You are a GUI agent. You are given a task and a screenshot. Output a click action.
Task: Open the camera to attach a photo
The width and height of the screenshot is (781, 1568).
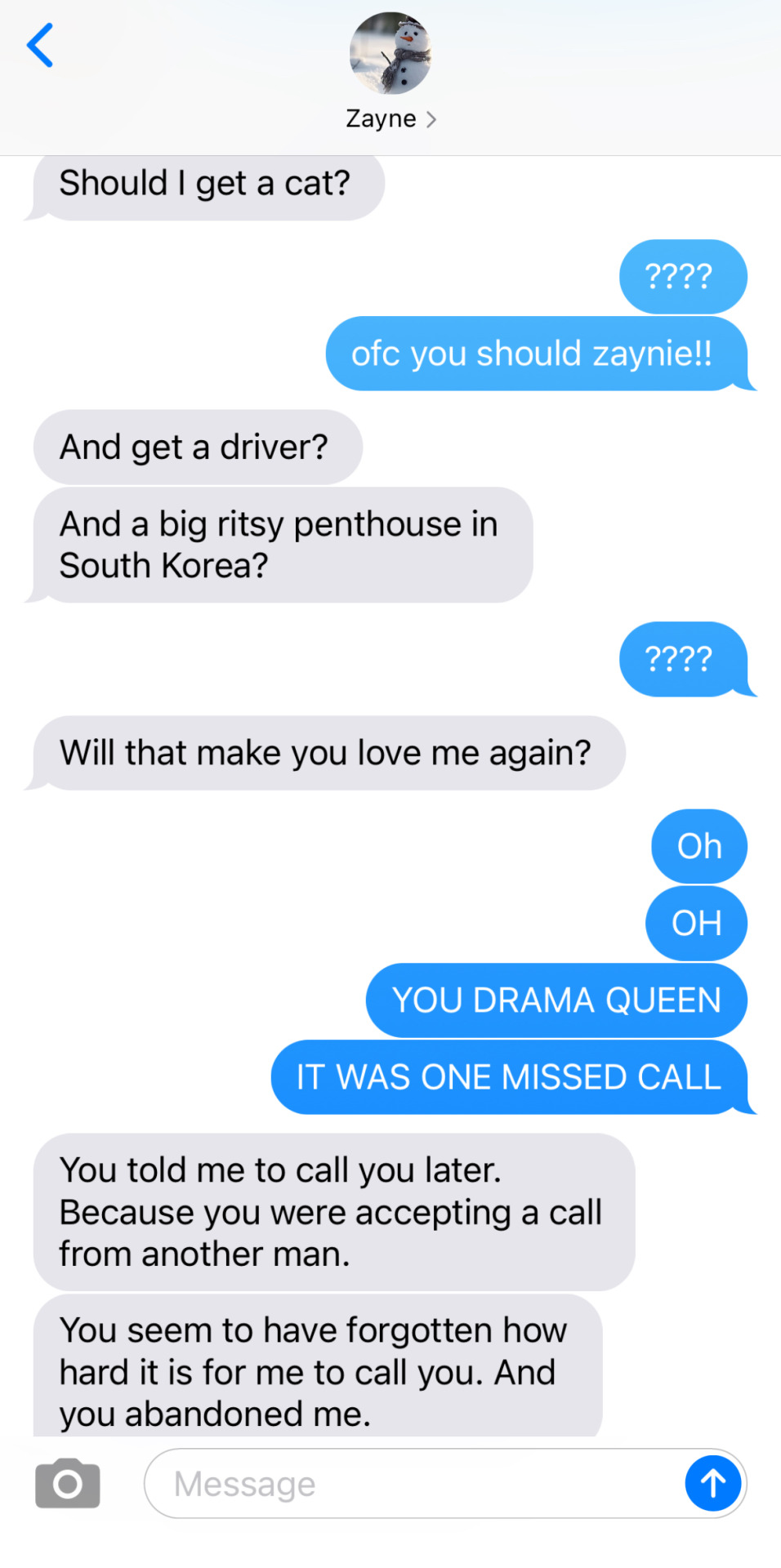[x=68, y=1483]
